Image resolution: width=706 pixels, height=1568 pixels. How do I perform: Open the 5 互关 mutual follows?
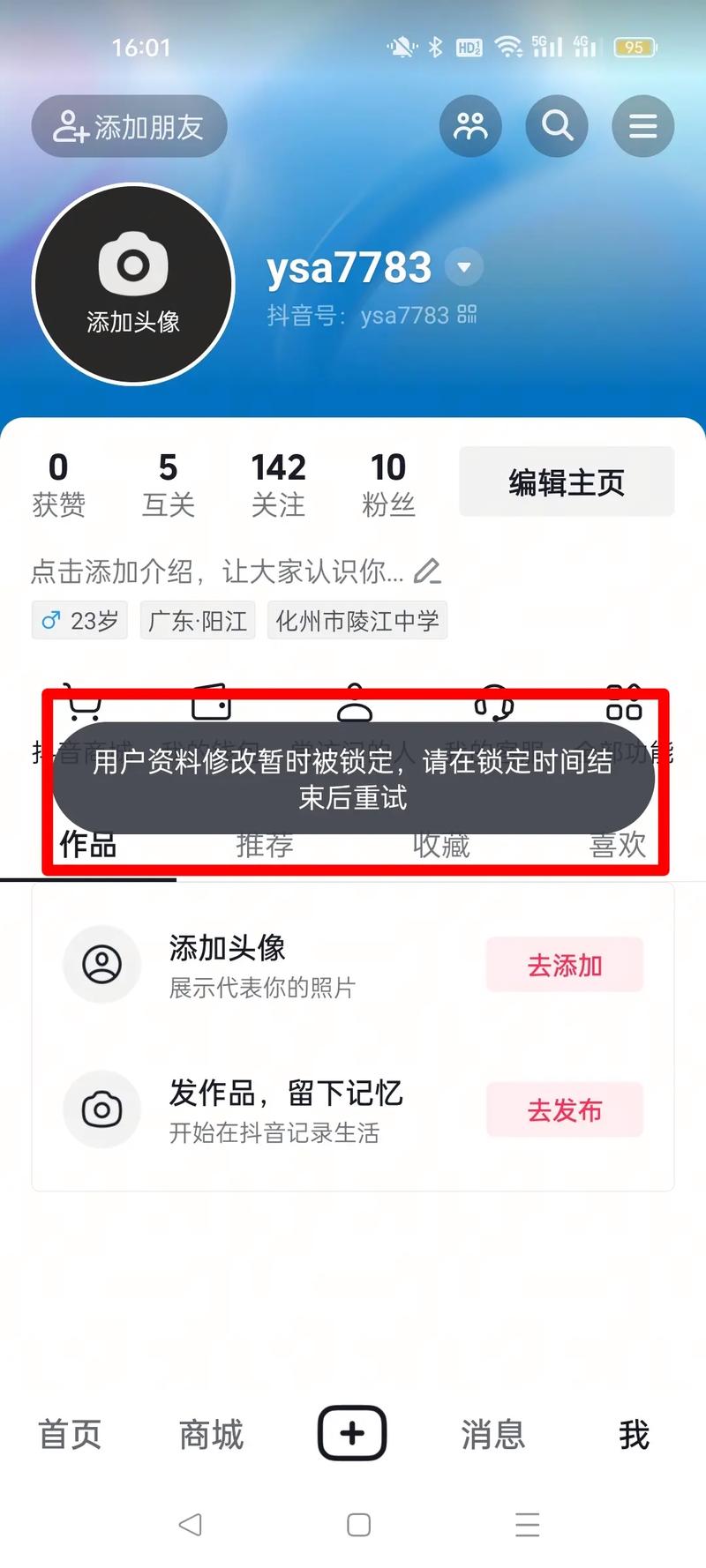click(x=168, y=483)
